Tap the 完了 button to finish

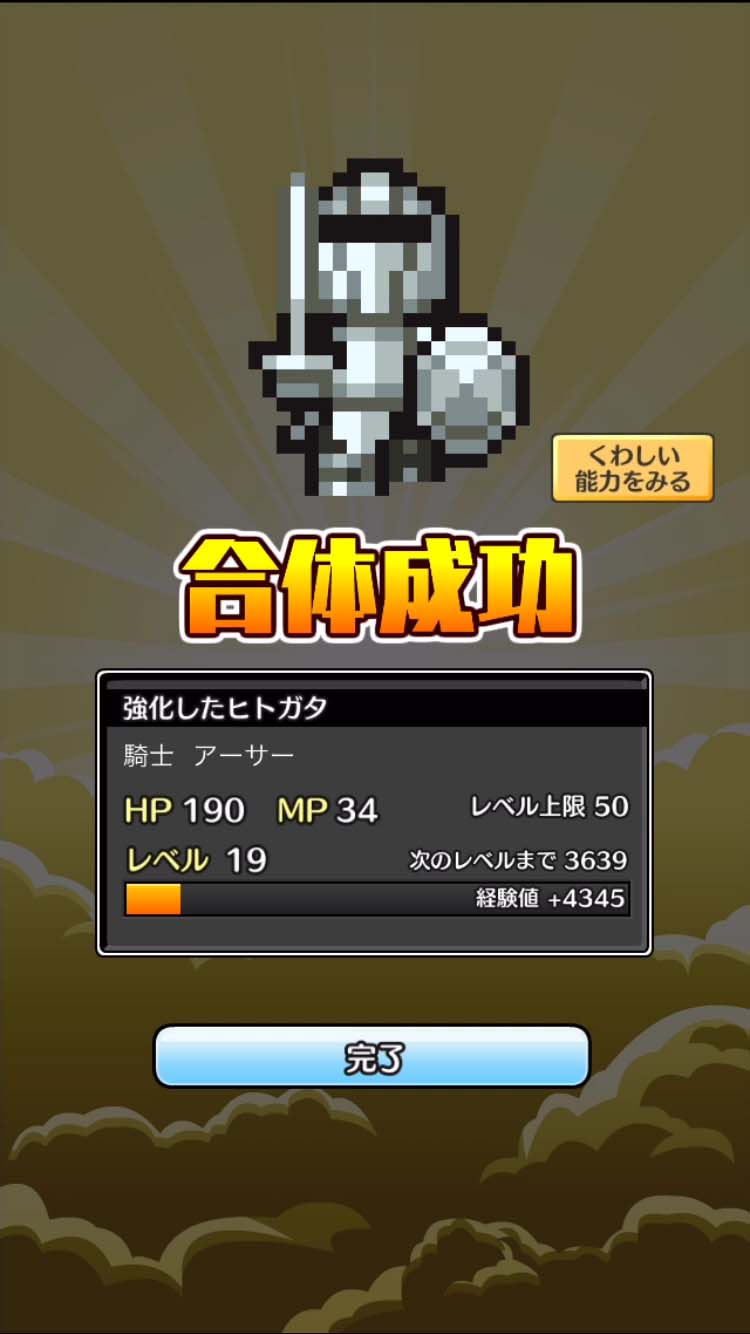point(372,1056)
